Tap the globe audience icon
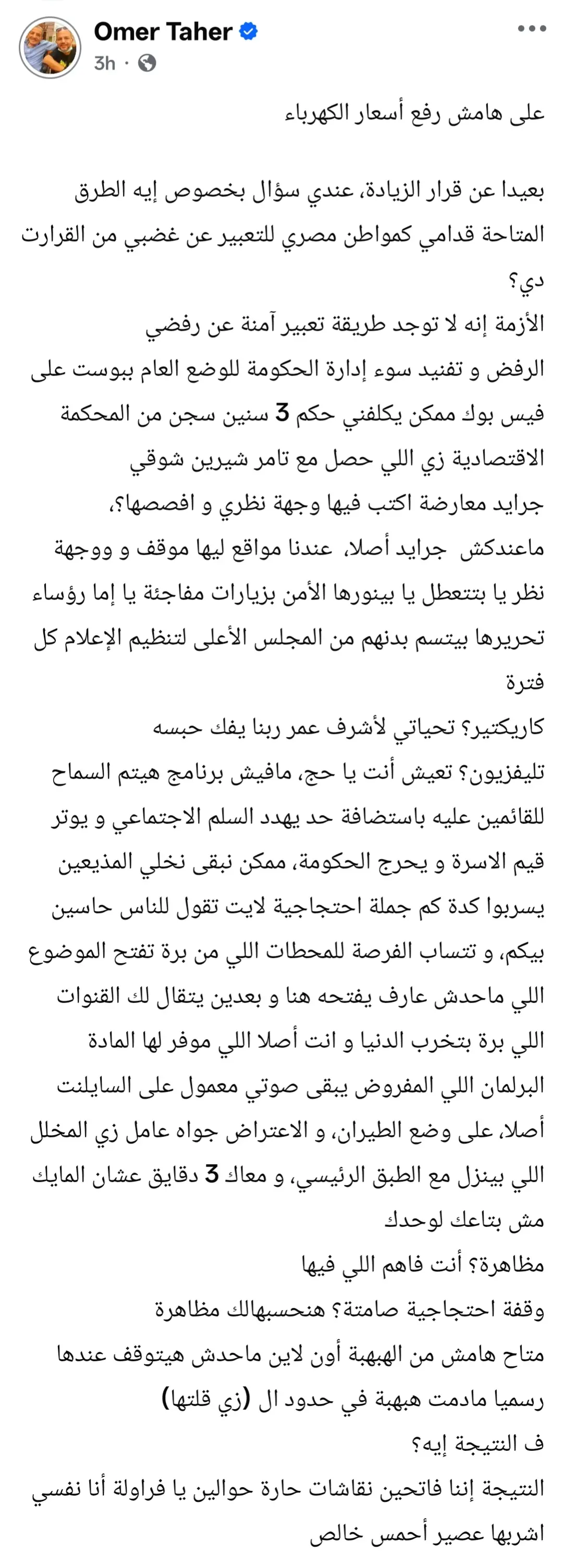 [147, 64]
